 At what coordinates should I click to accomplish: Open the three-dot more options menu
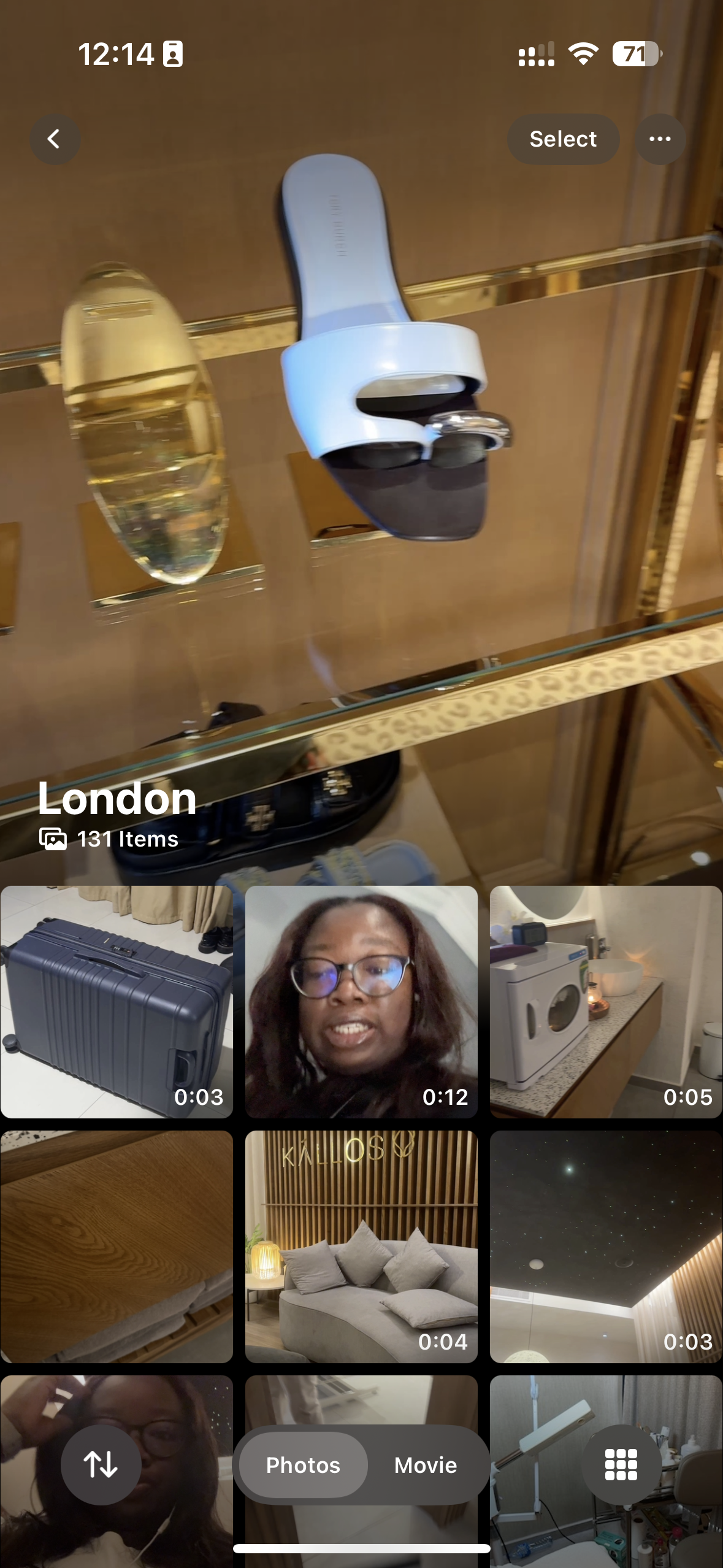[660, 139]
